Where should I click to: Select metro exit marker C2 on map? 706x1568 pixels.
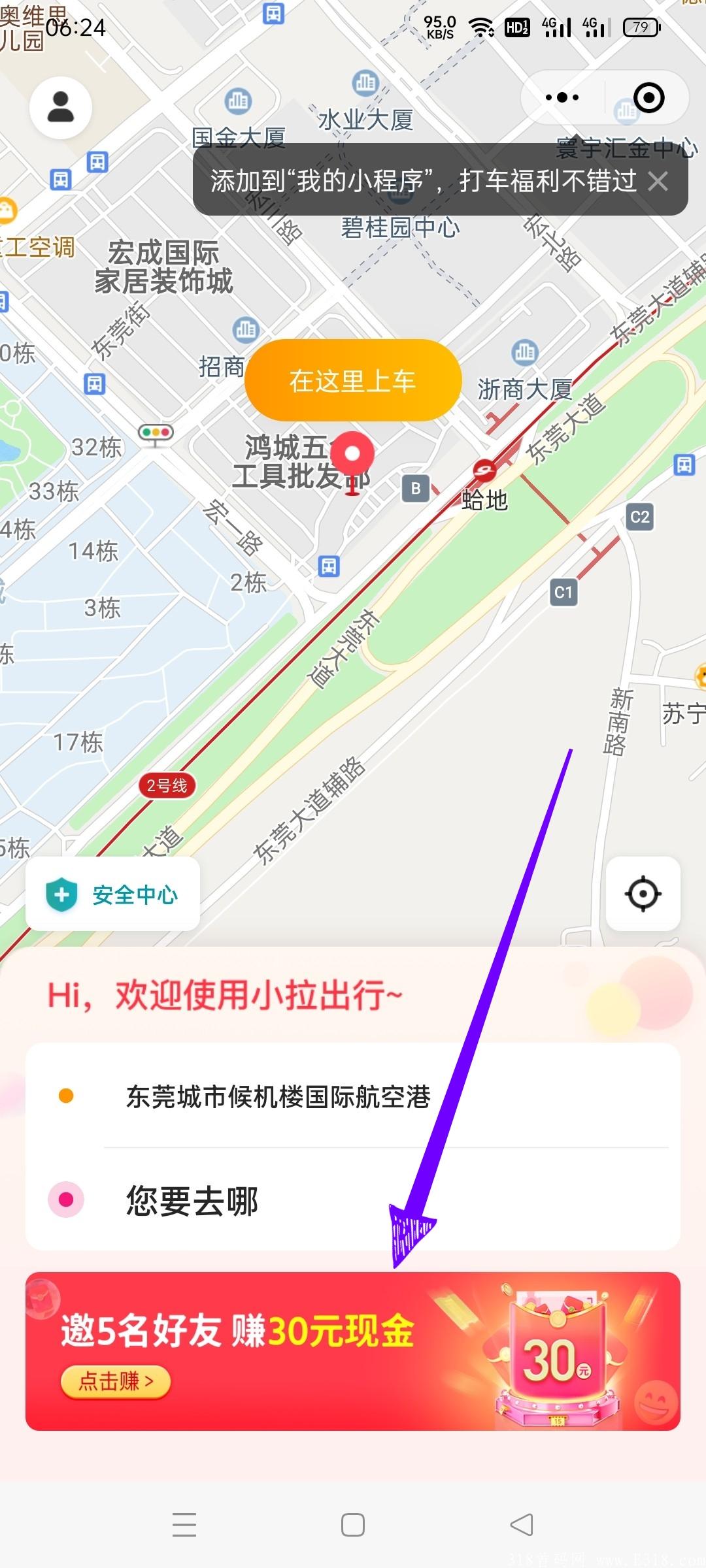tap(639, 518)
